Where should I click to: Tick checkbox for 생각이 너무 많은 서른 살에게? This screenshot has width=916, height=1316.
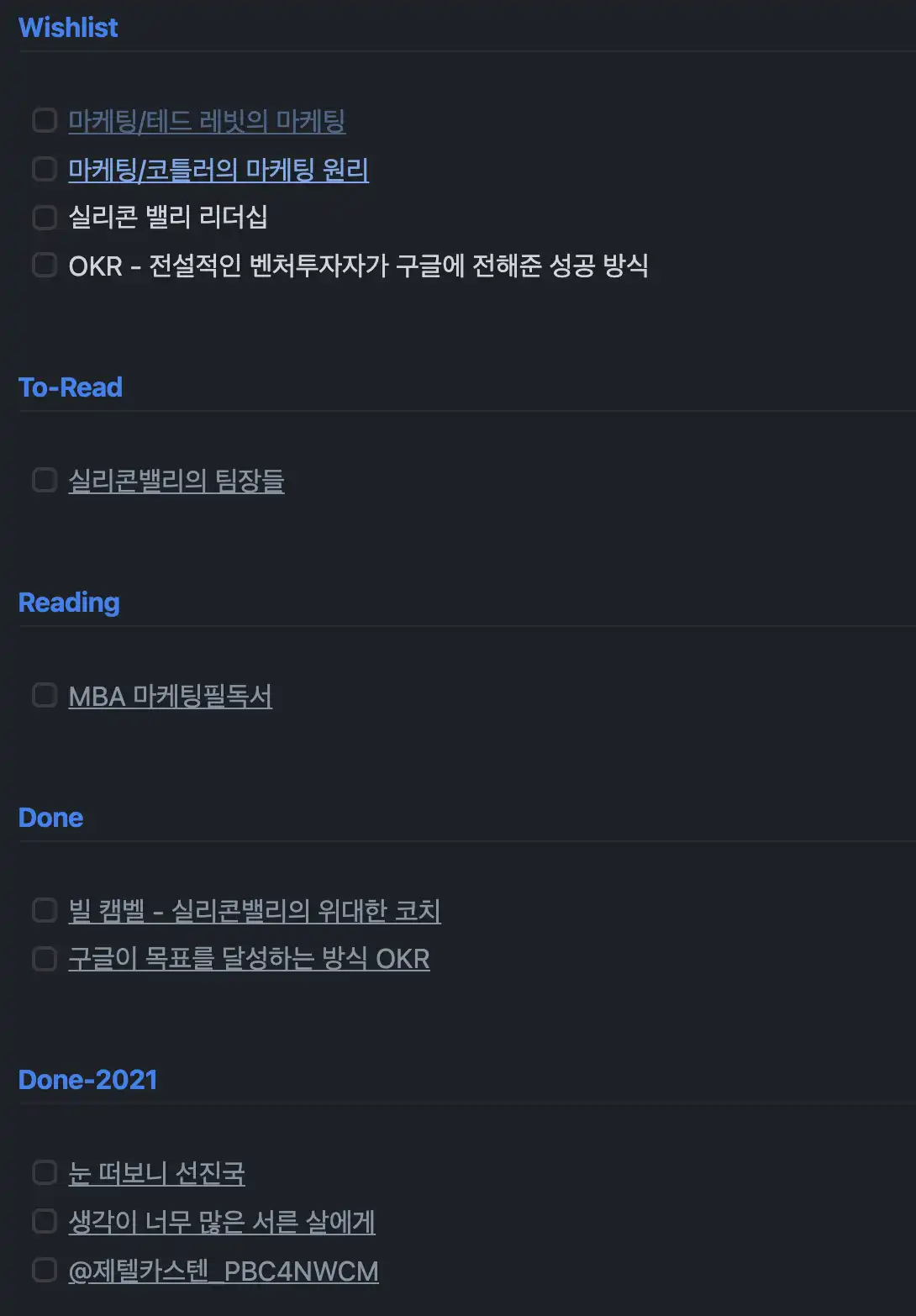point(44,1221)
